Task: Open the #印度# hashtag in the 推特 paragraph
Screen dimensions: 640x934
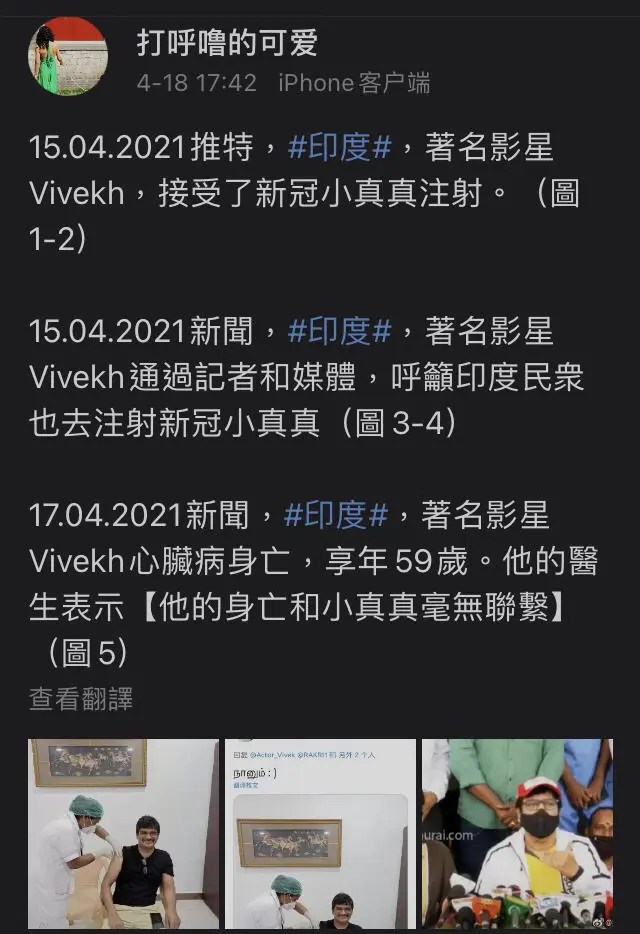Action: 338,147
